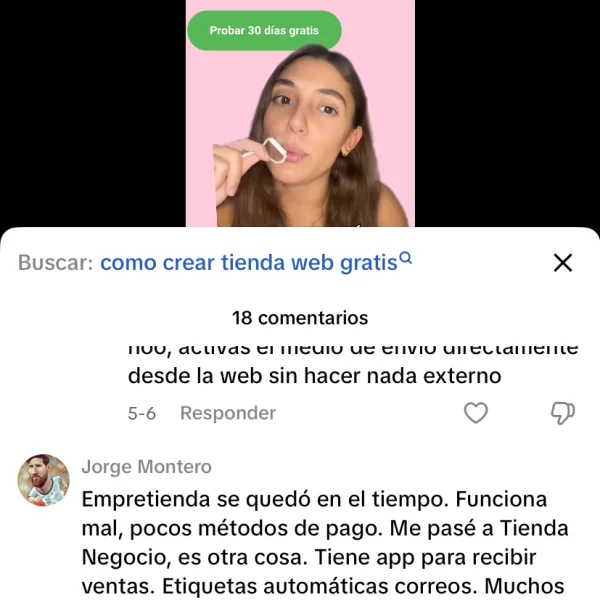600x600 pixels.
Task: Close the comments panel
Action: 563,263
